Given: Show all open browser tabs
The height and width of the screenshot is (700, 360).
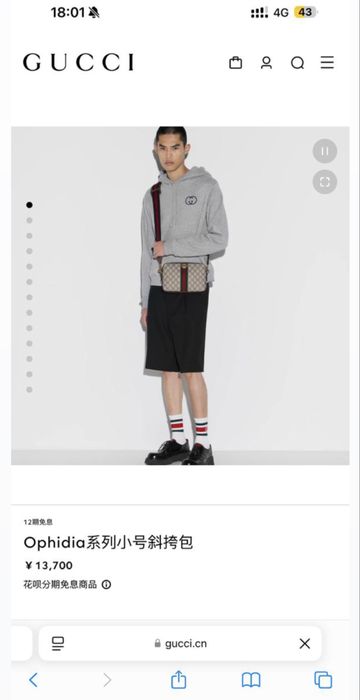Looking at the screenshot, I should tap(323, 680).
